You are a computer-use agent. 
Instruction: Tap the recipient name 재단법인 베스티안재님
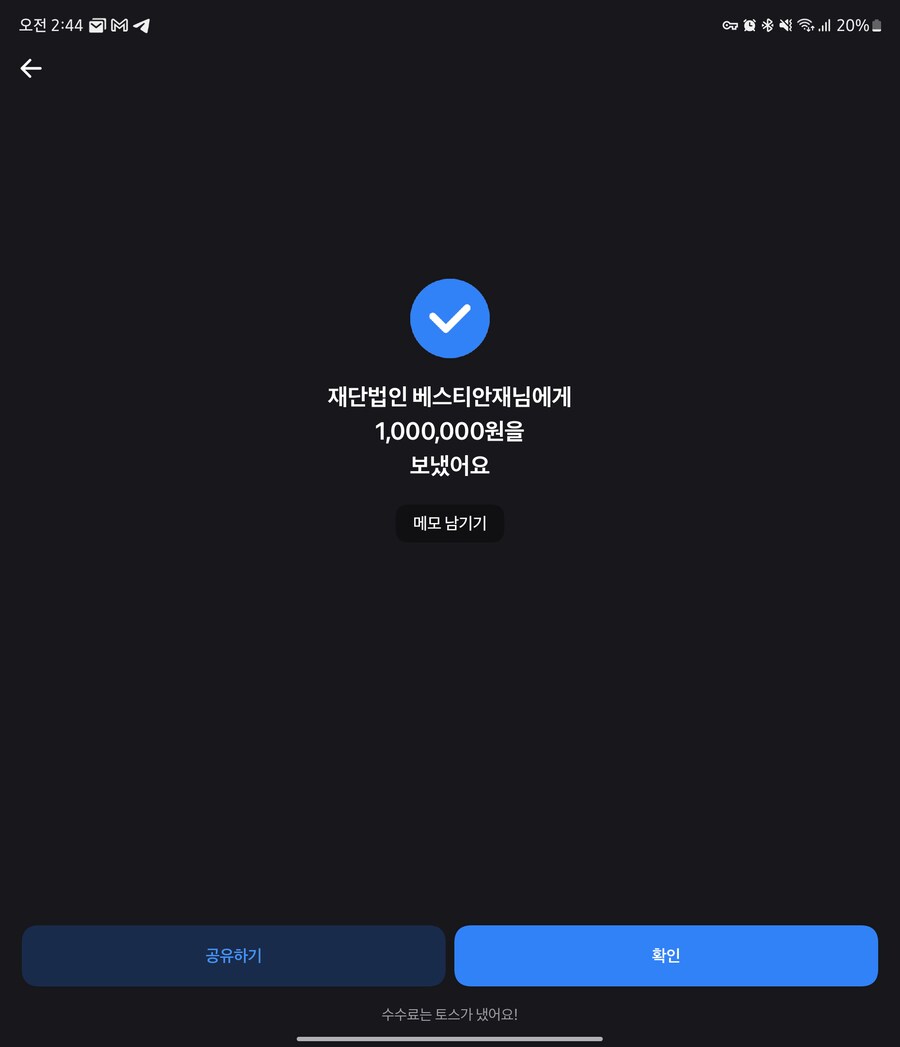point(450,397)
